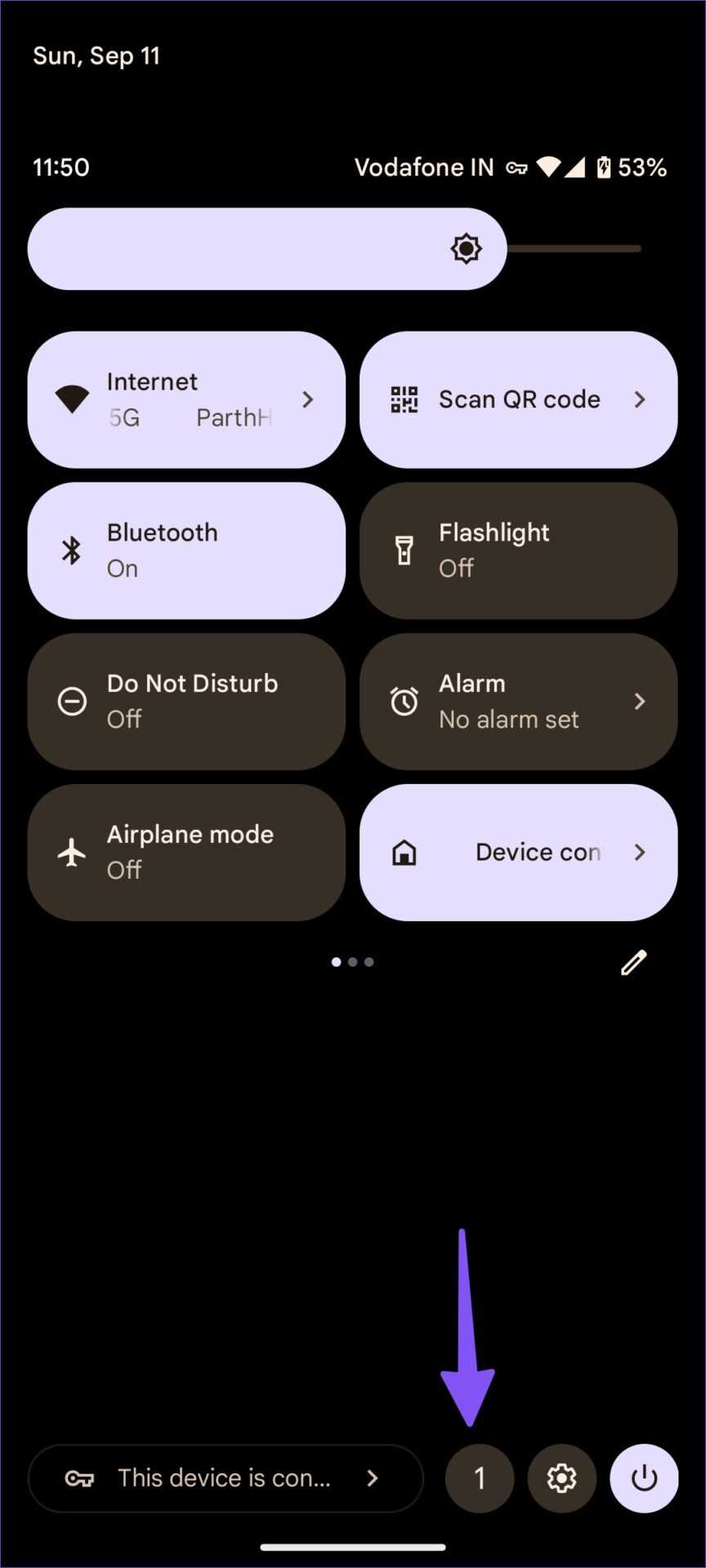This screenshot has height=1568, width=706.
Task: Turn off Bluetooth
Action: 186,550
